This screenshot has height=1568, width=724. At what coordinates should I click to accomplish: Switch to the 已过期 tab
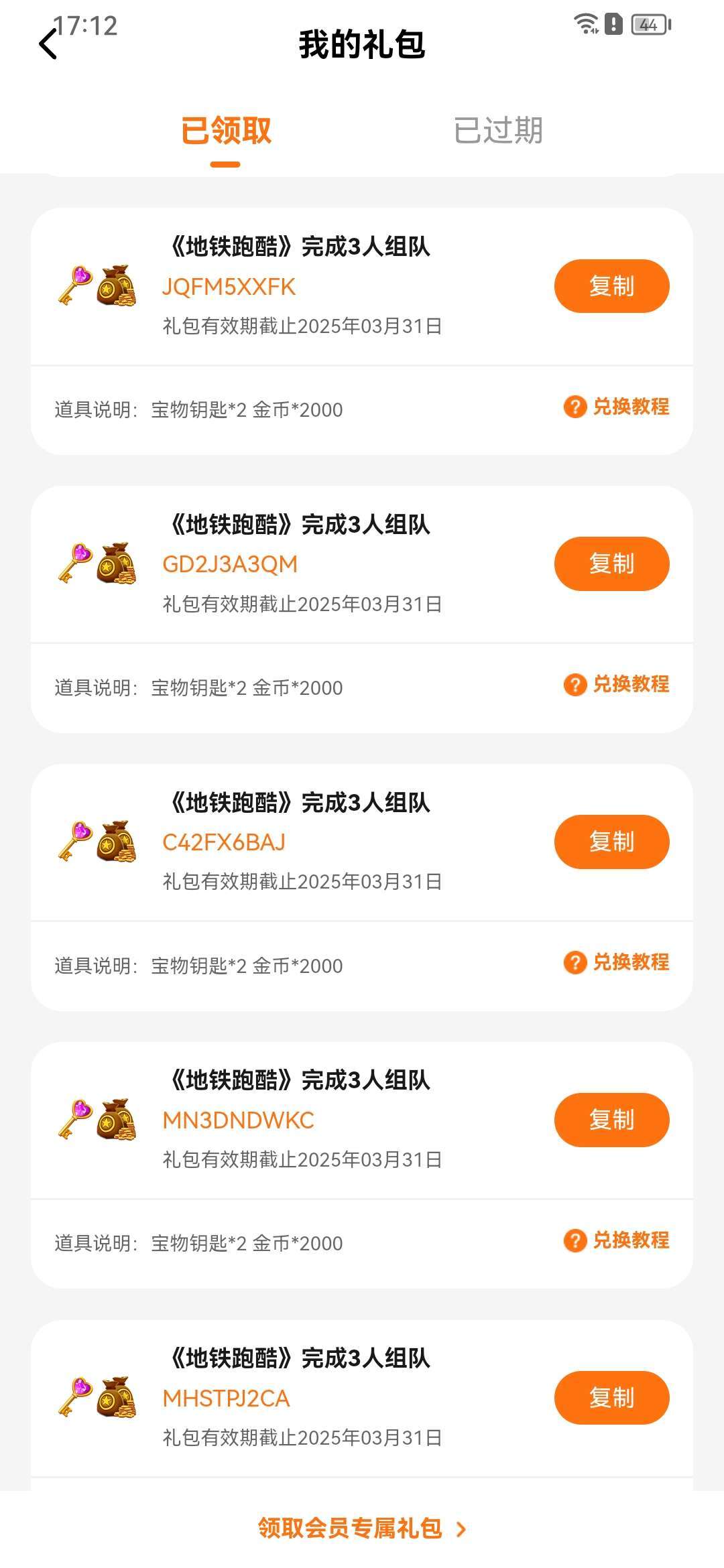(x=498, y=130)
